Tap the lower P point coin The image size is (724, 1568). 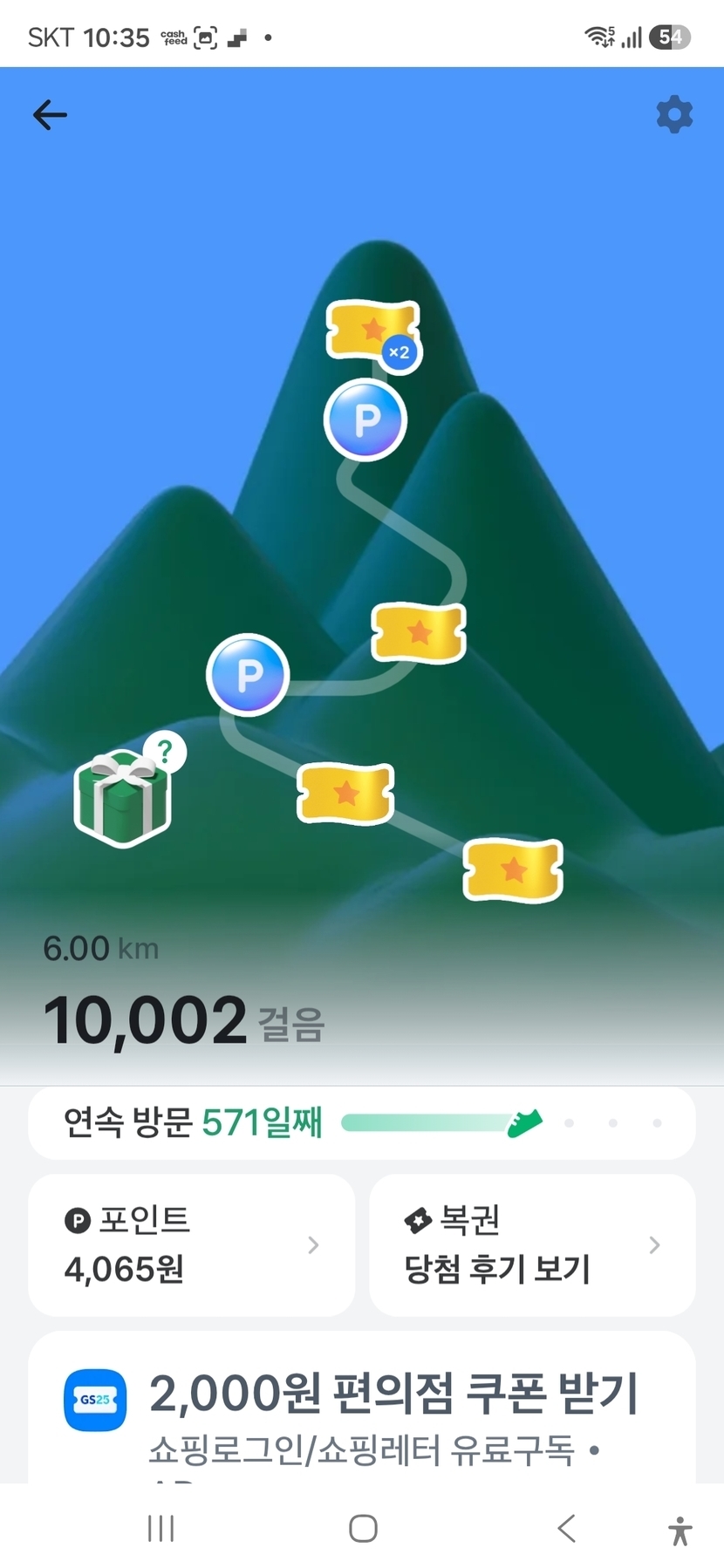click(x=249, y=675)
